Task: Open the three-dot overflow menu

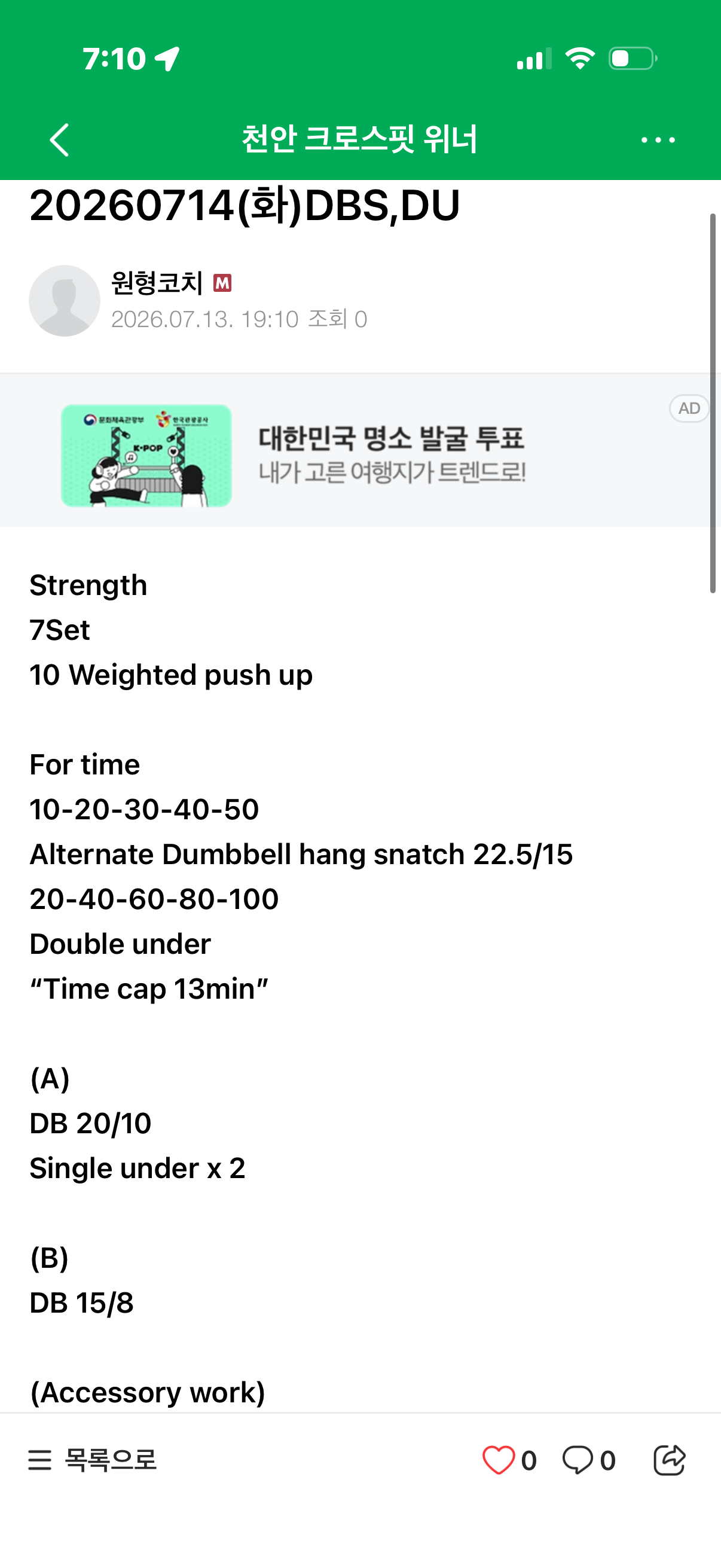Action: [x=658, y=140]
